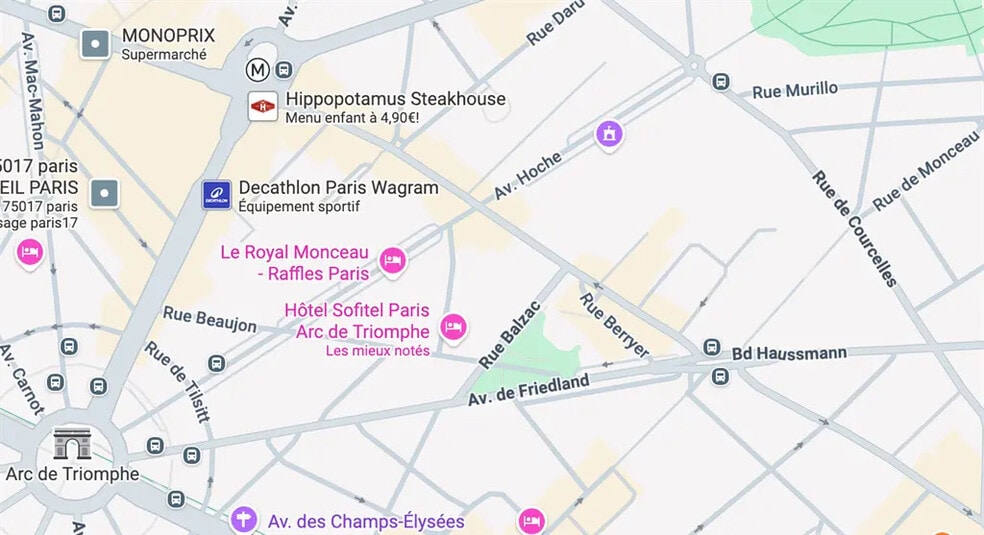Tap the metro station icon near Hippopotamus Steakhouse
Image resolution: width=984 pixels, height=535 pixels.
[x=259, y=70]
